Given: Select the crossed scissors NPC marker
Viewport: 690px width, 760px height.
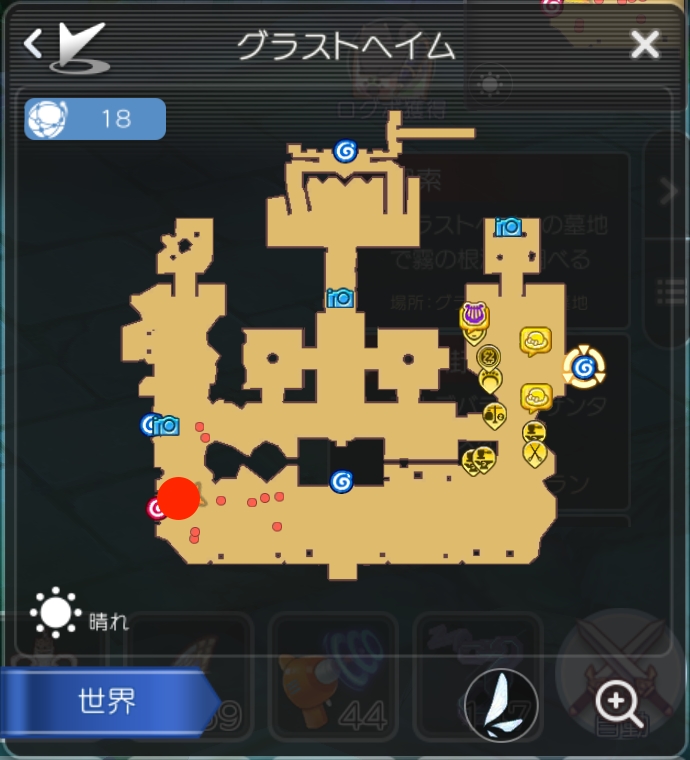Looking at the screenshot, I should [536, 453].
